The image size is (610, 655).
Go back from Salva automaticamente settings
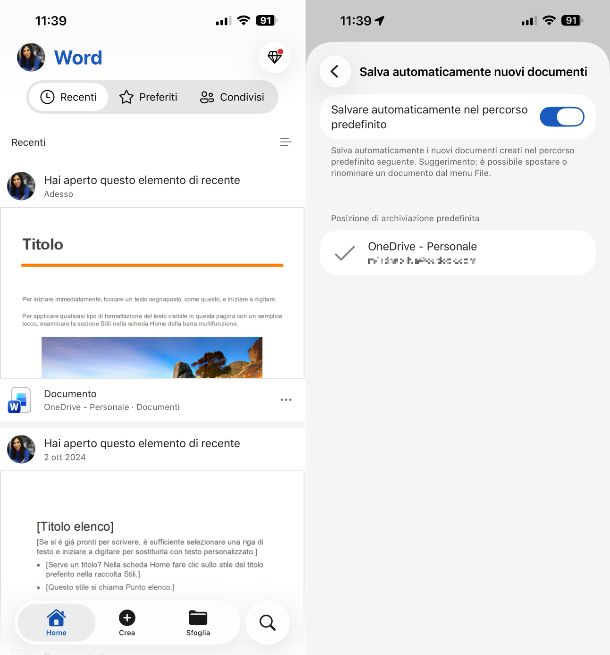pyautogui.click(x=335, y=71)
